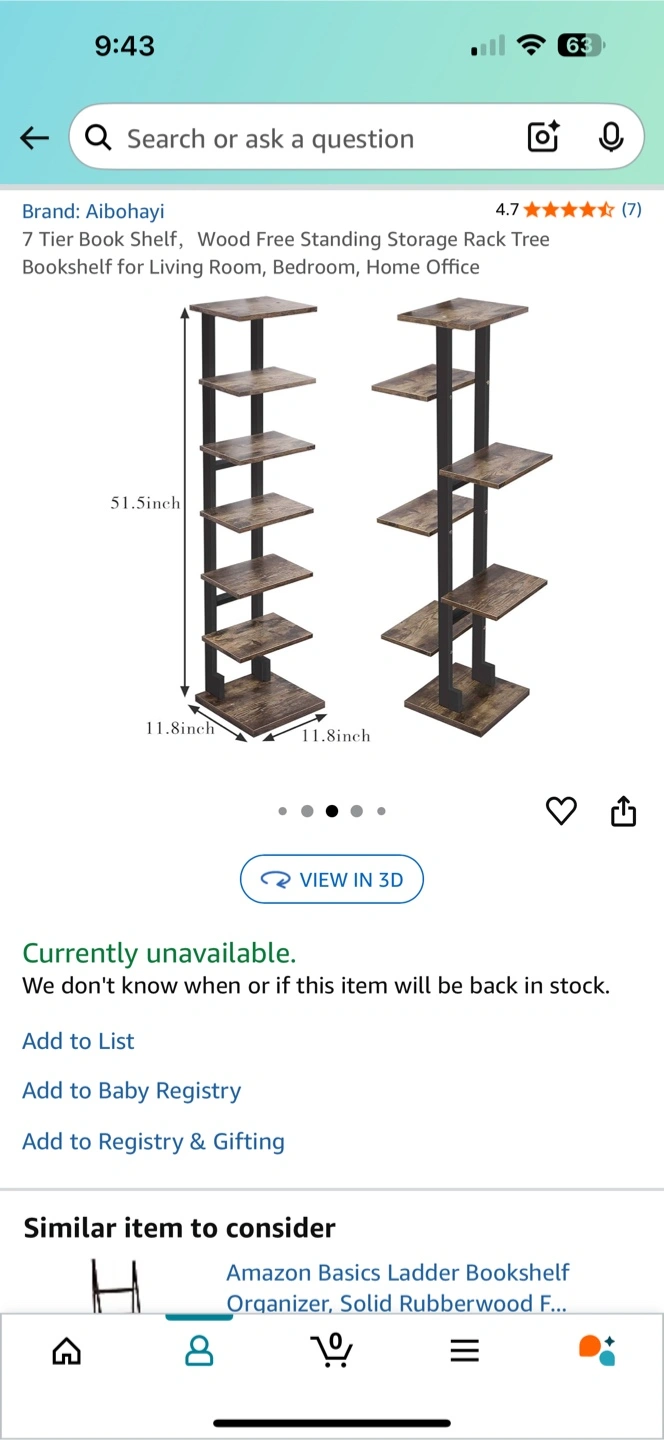Open the Rufus AI assistant tab
The image size is (664, 1440).
point(597,1350)
